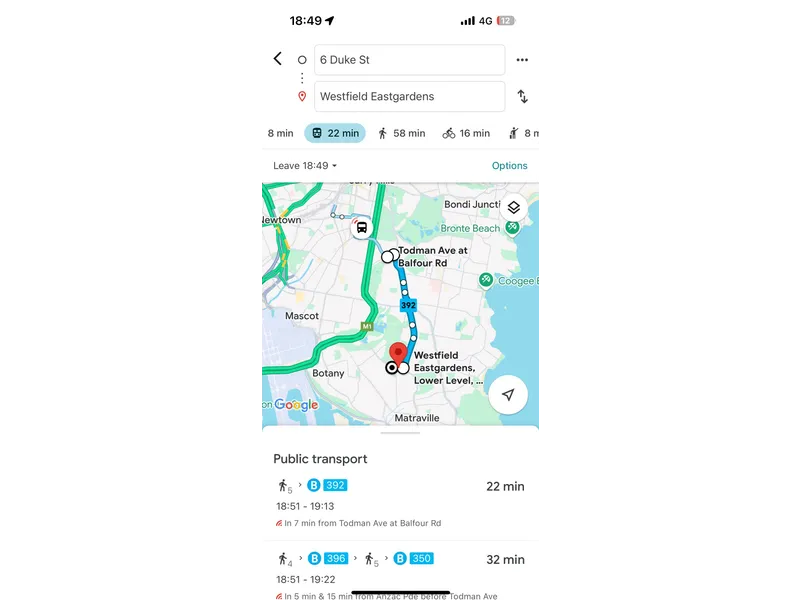The image size is (800, 600).
Task: Select public transport 22 min tab
Action: [335, 133]
